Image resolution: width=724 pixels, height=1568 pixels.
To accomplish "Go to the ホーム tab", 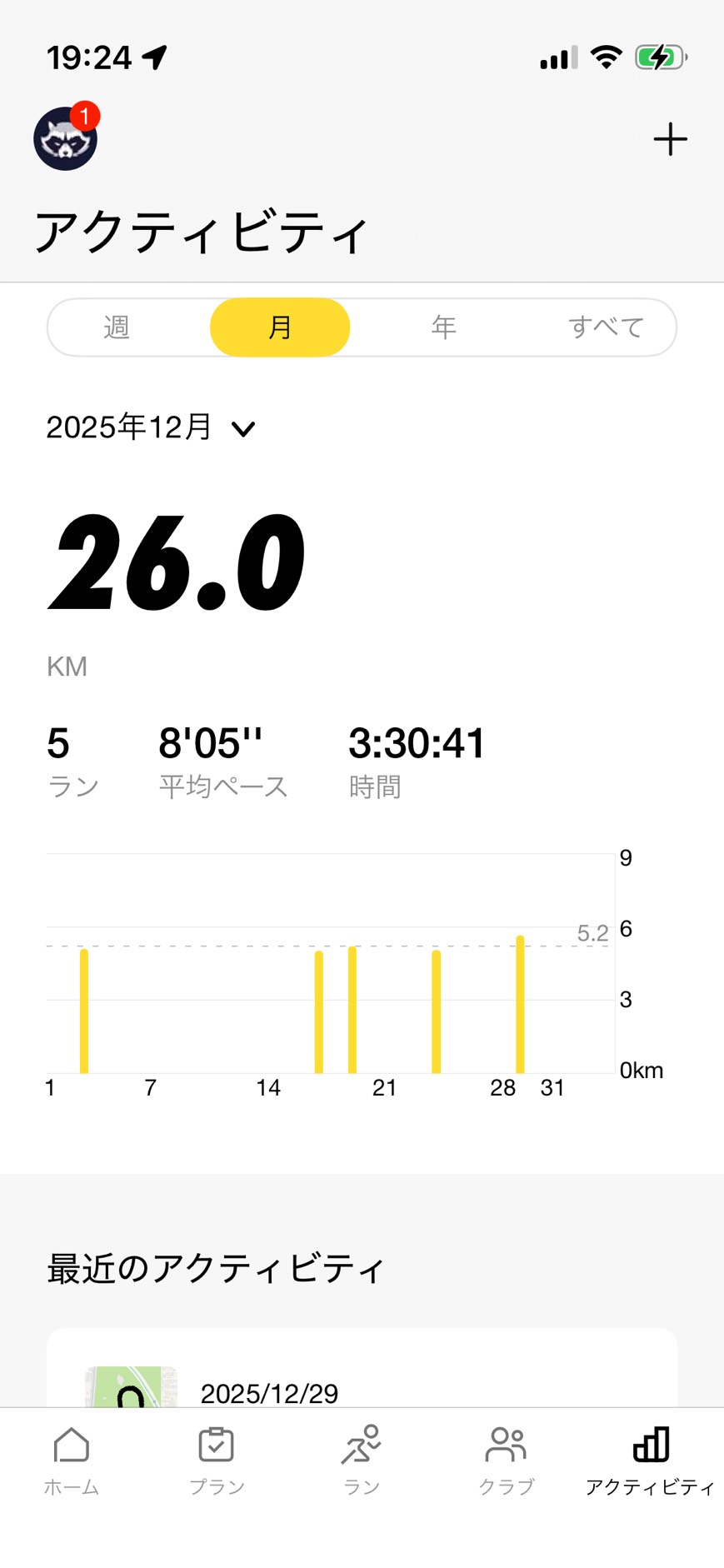I will tap(72, 1460).
